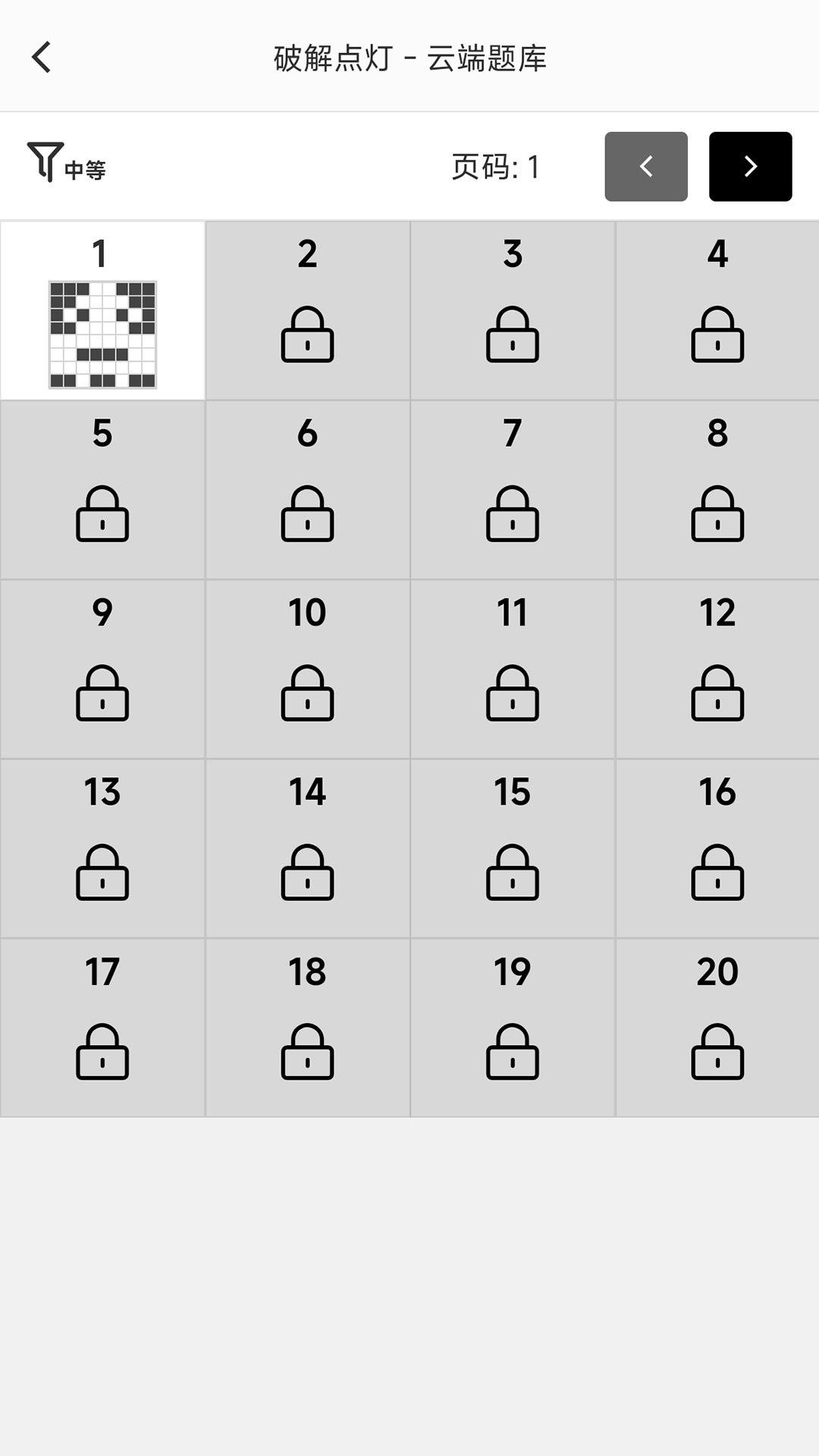Tap locked puzzle 6
The width and height of the screenshot is (819, 1456).
(x=307, y=491)
